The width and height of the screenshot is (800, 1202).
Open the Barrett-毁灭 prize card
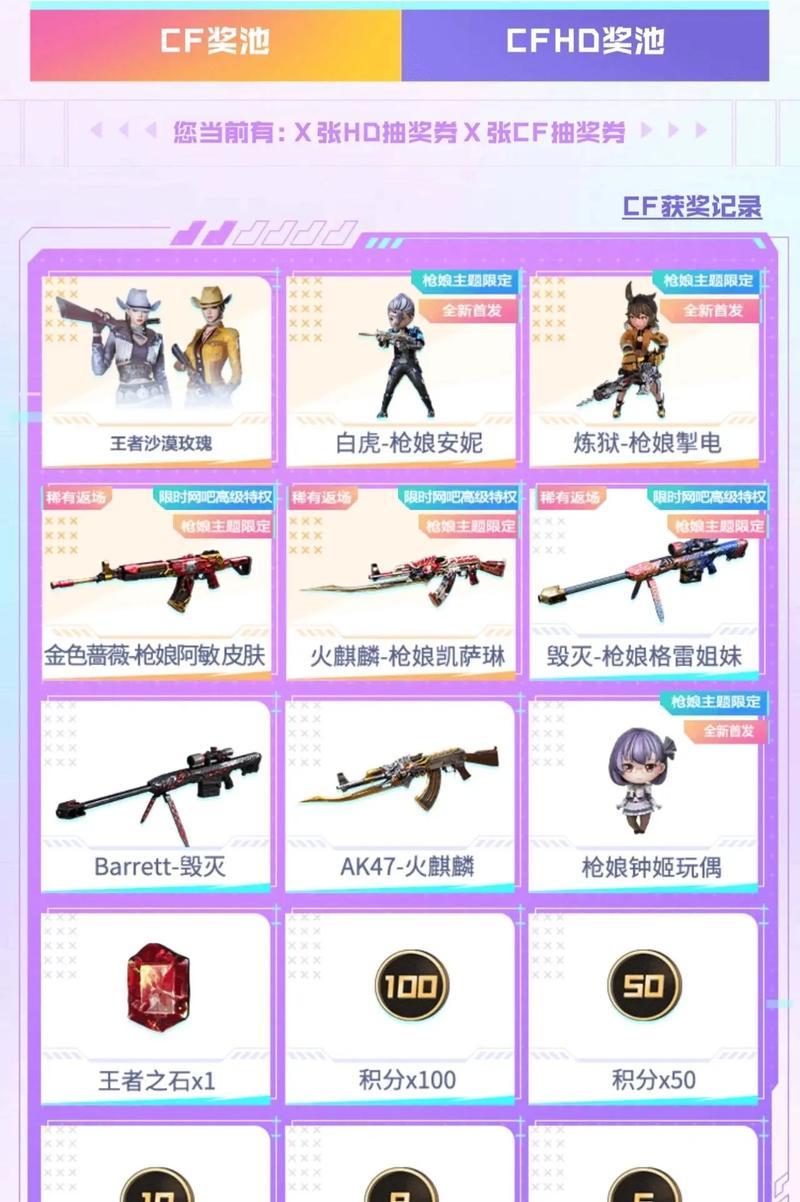(x=157, y=795)
